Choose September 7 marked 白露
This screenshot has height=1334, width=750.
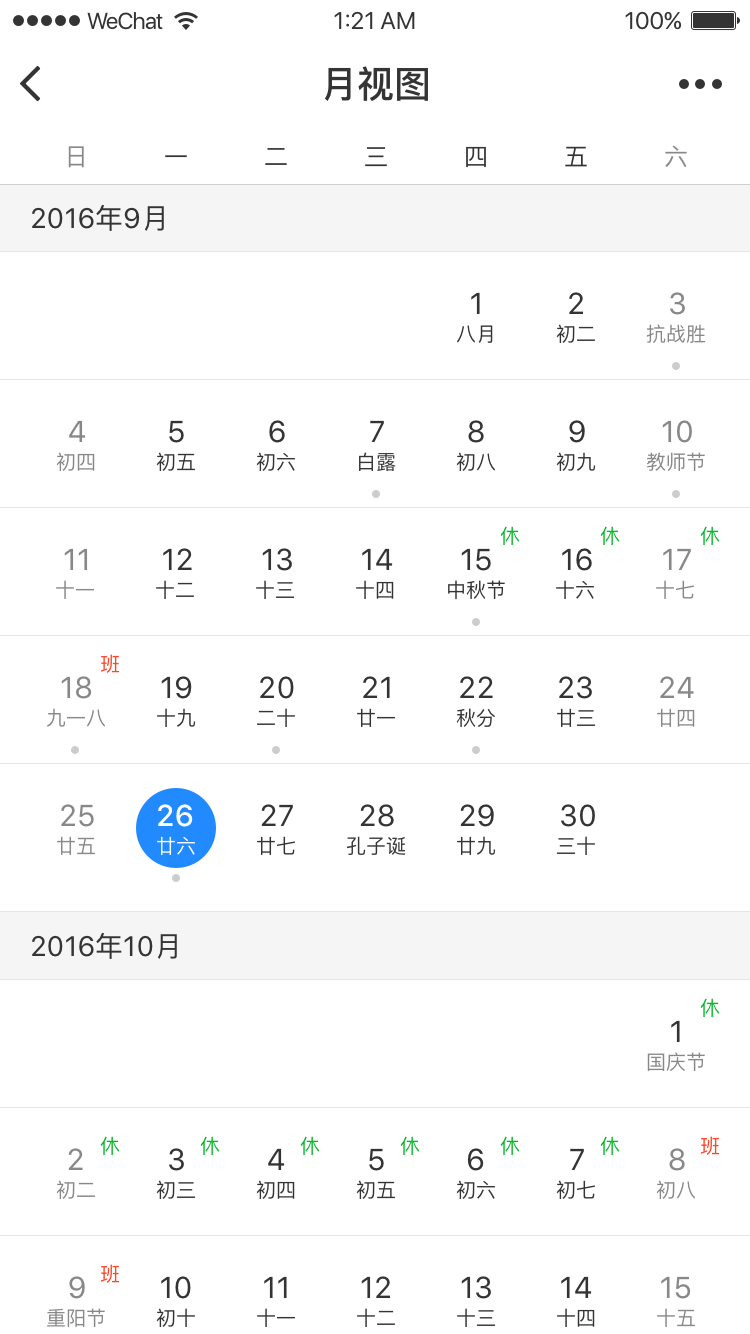[376, 444]
